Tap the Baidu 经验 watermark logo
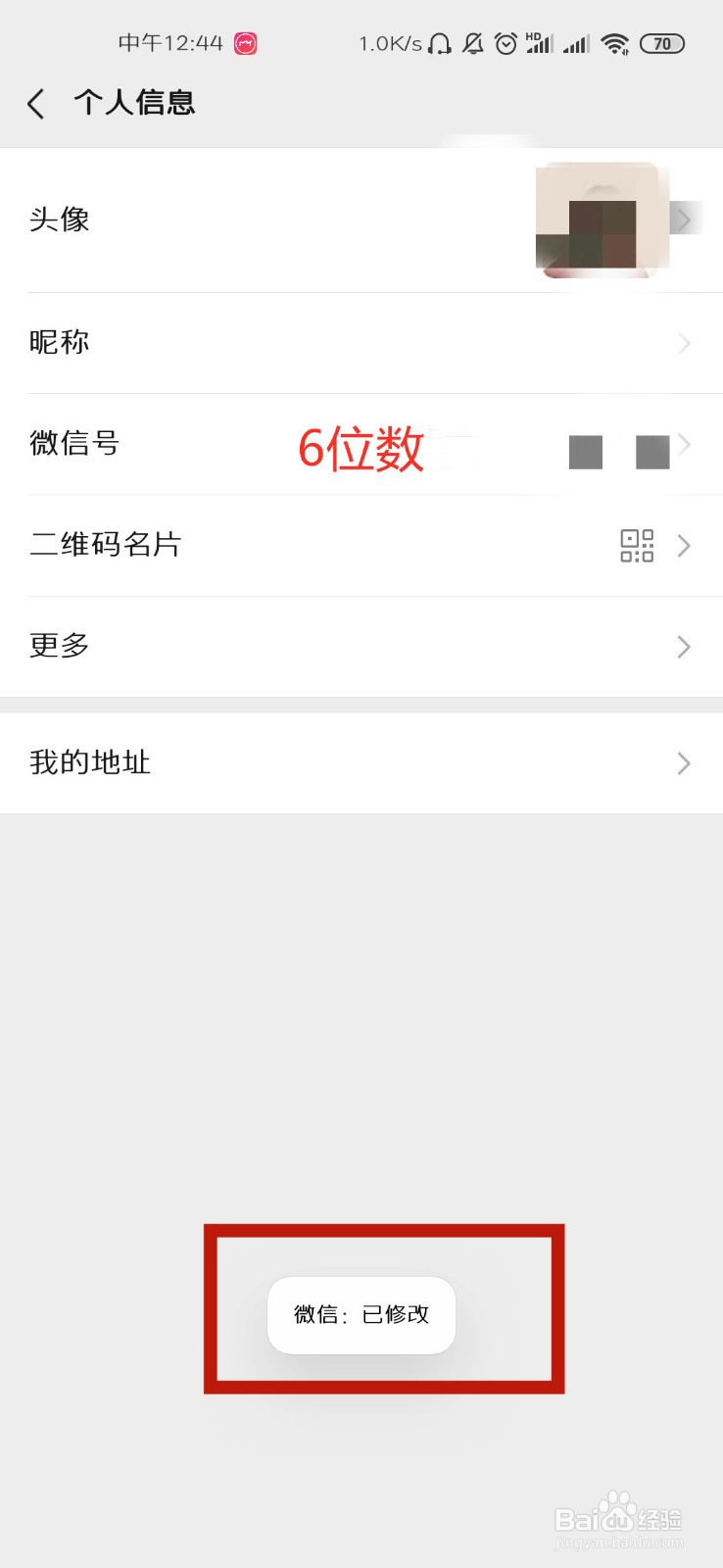The height and width of the screenshot is (1568, 723). 619,1516
